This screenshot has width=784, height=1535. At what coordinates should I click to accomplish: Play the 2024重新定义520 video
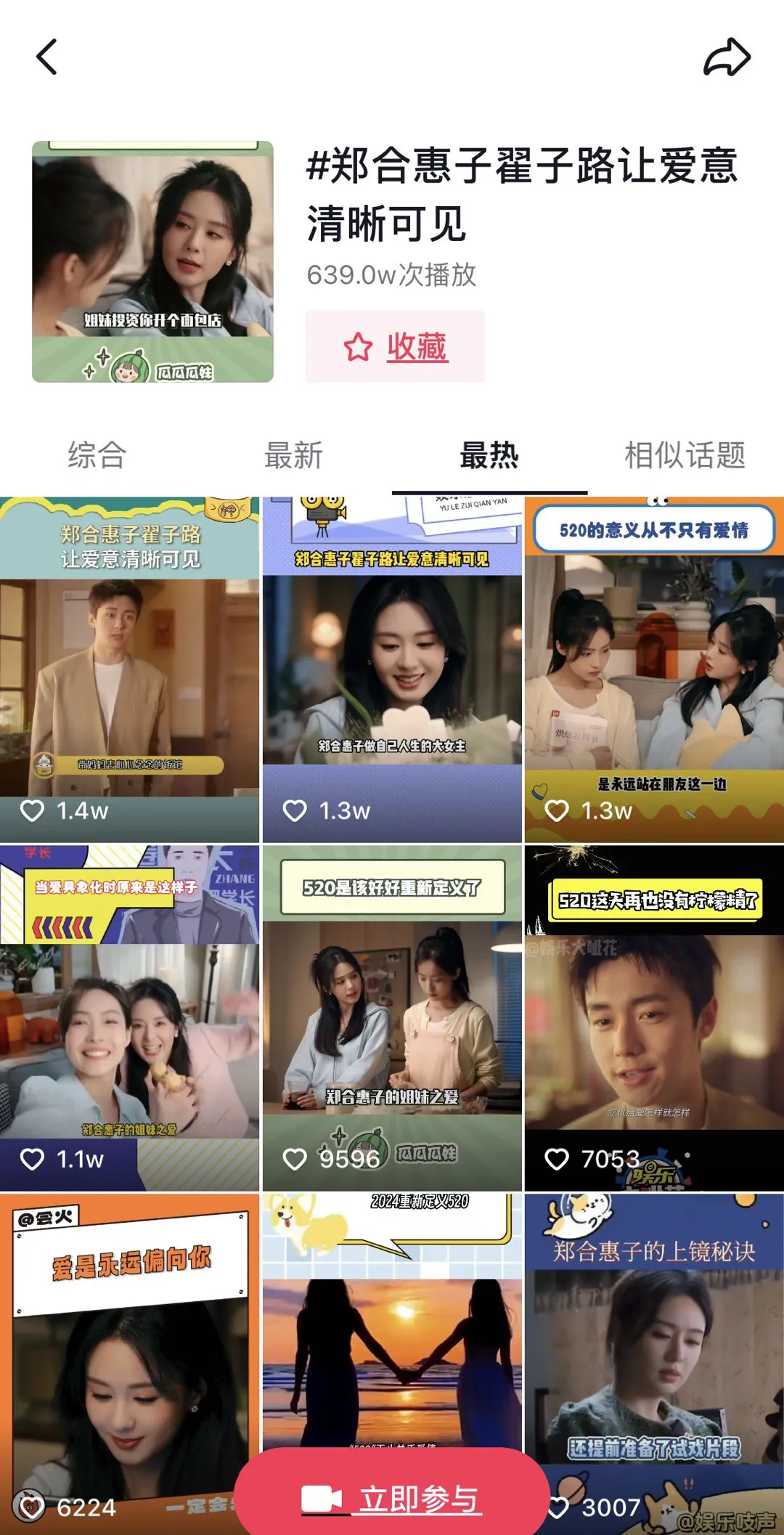pos(392,1322)
